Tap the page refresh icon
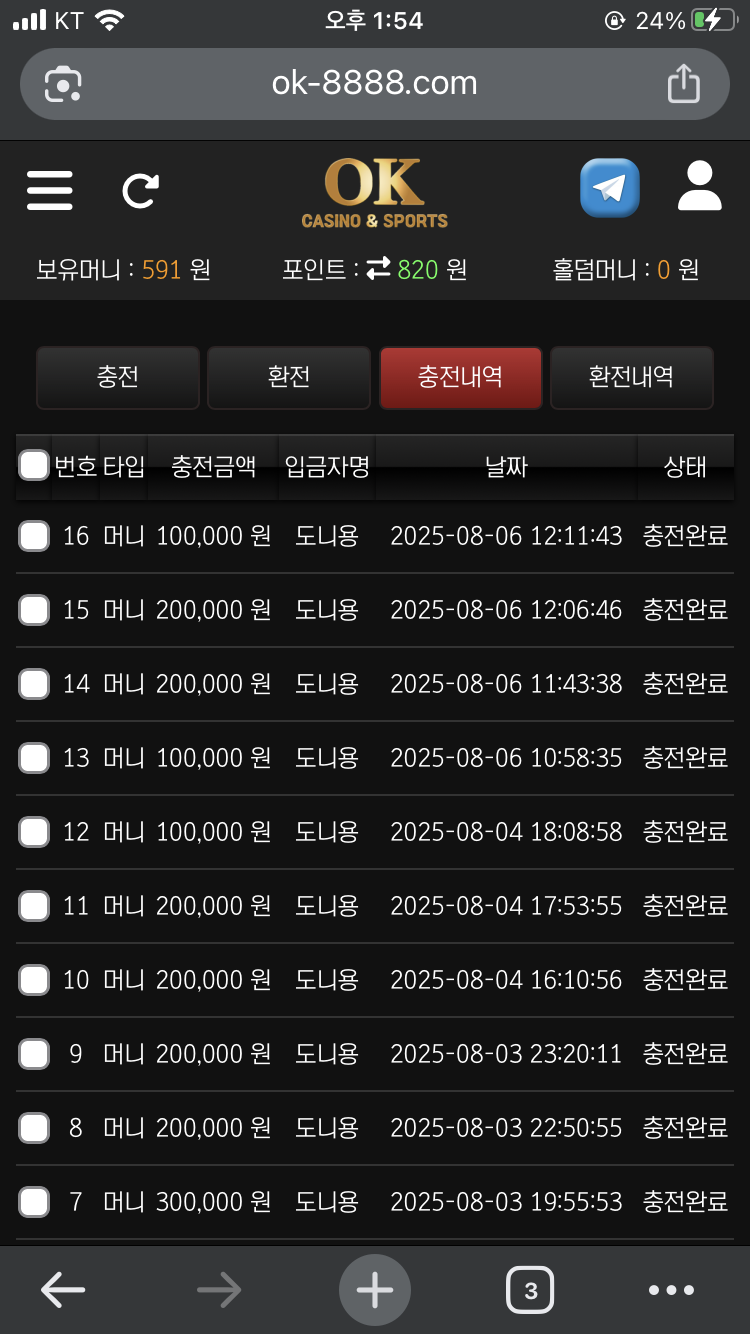Screen dimensions: 750x1334 [x=140, y=190]
